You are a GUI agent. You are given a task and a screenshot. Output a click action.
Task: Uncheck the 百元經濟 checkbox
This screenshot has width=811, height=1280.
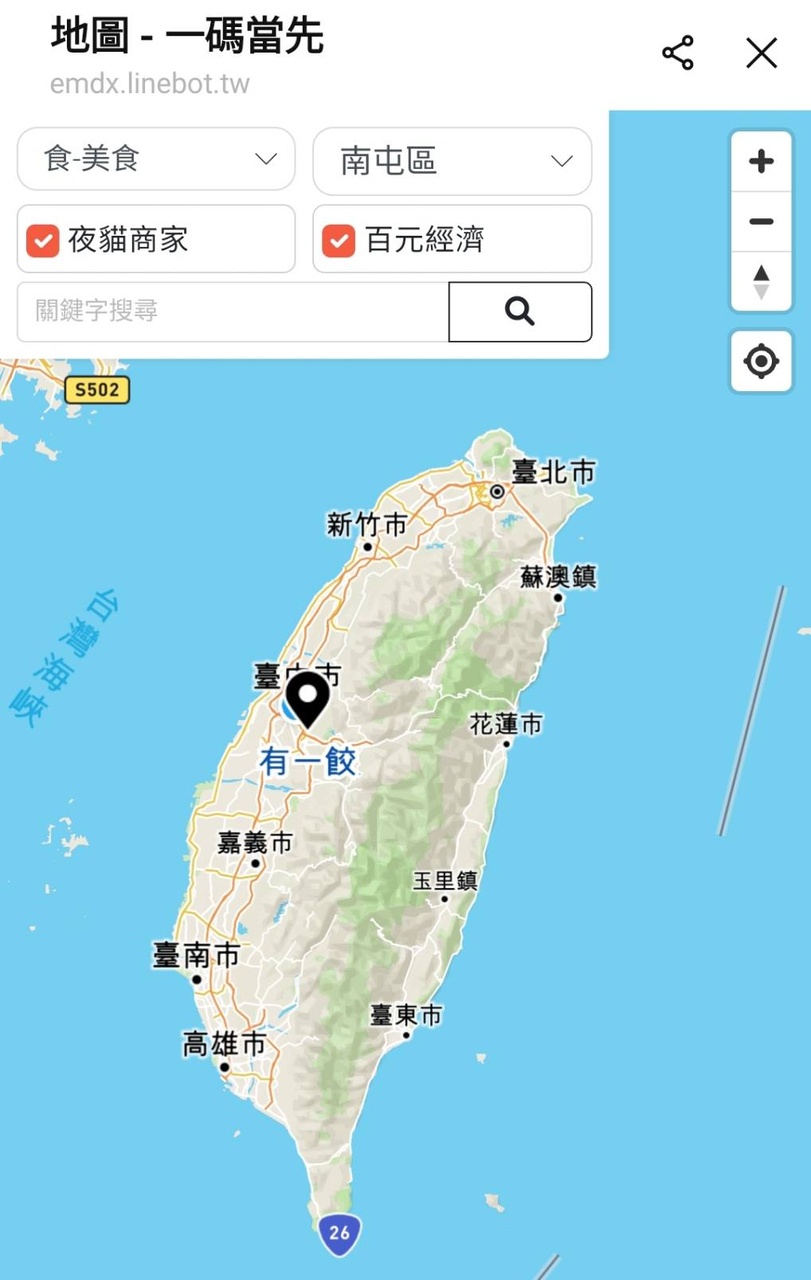coord(338,240)
